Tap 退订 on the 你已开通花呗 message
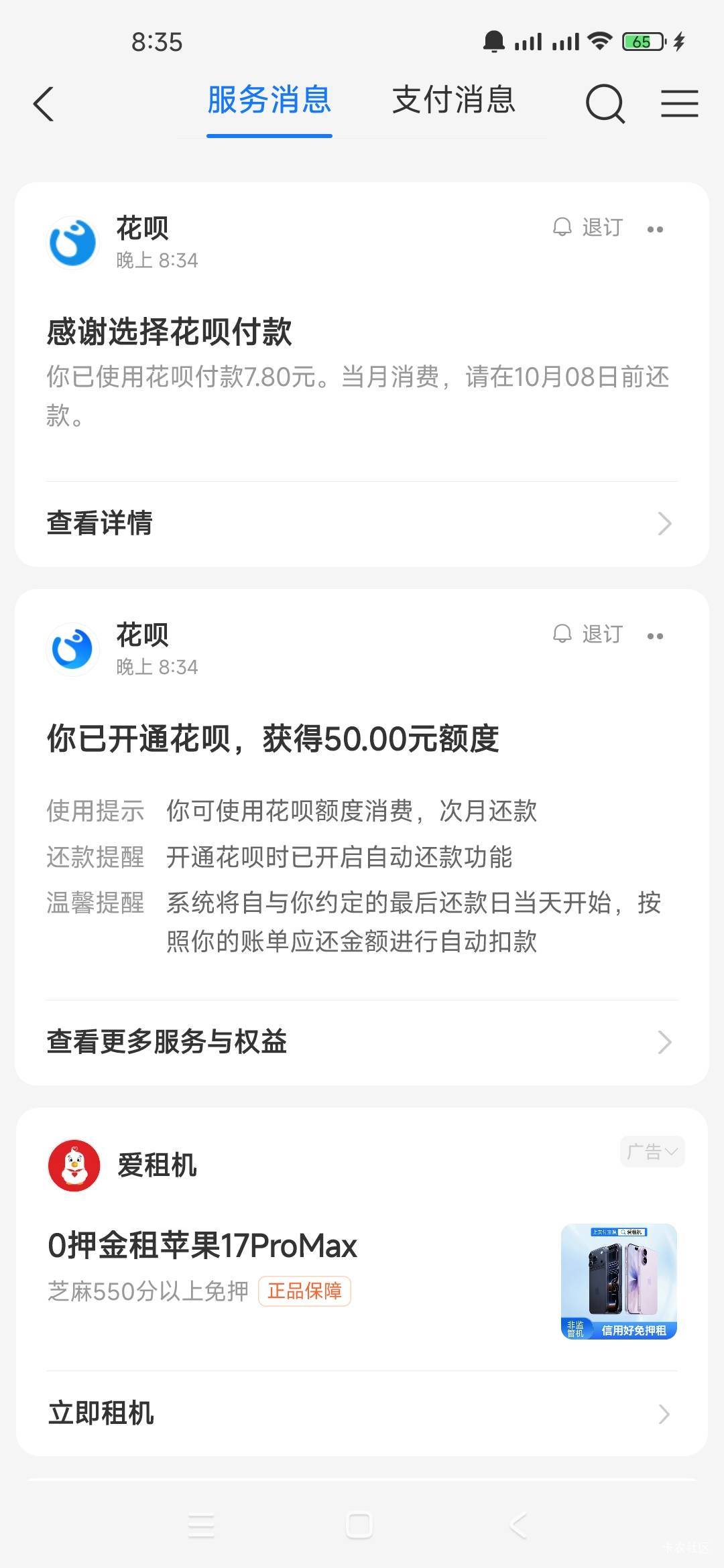 589,634
